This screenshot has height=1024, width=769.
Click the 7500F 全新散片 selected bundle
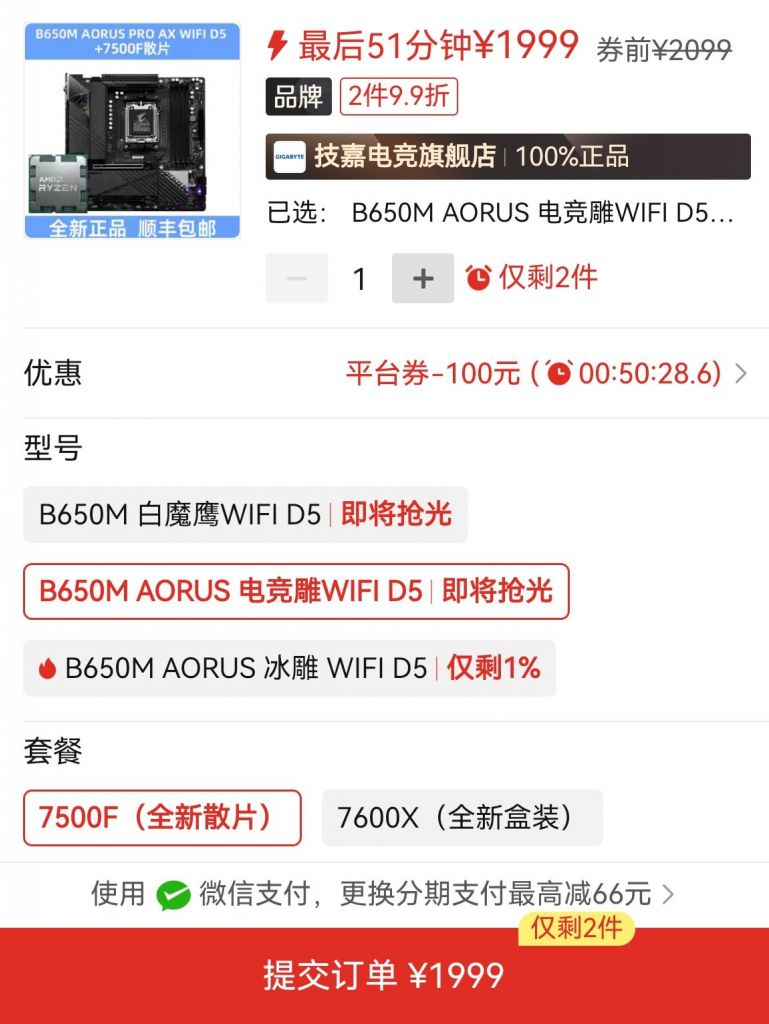161,818
